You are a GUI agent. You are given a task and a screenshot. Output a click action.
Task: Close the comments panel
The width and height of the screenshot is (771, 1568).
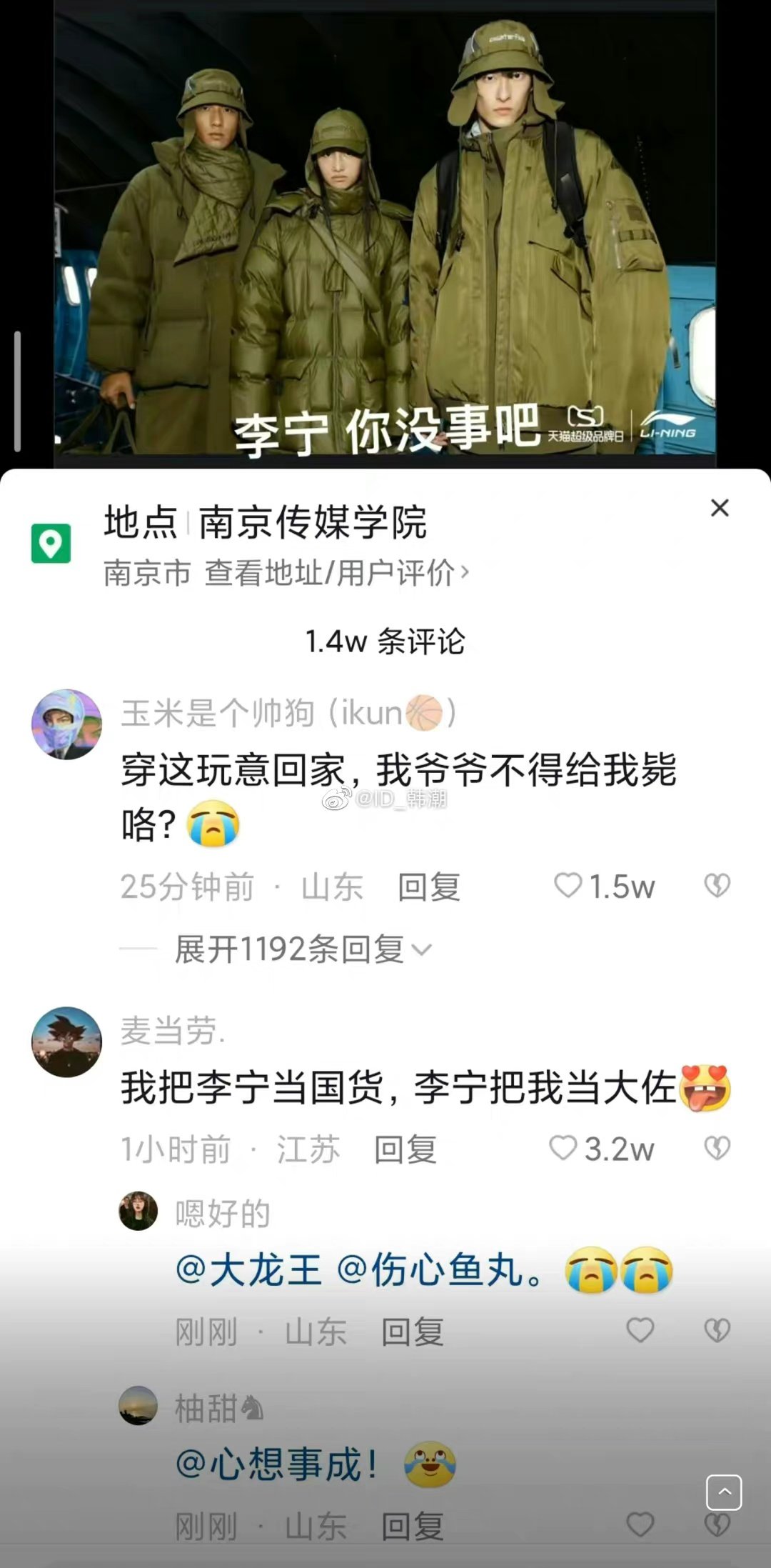coord(720,508)
